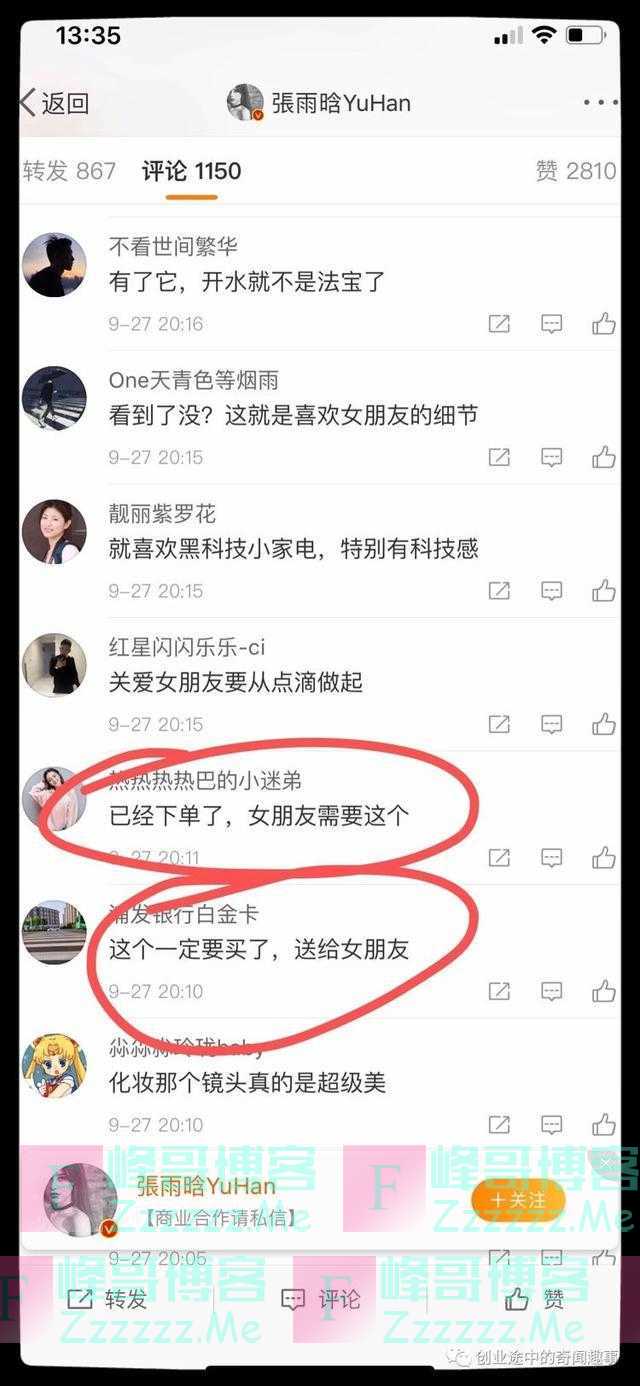Tap 赞 in the bottom bar
The width and height of the screenshot is (640, 1386).
[534, 1299]
